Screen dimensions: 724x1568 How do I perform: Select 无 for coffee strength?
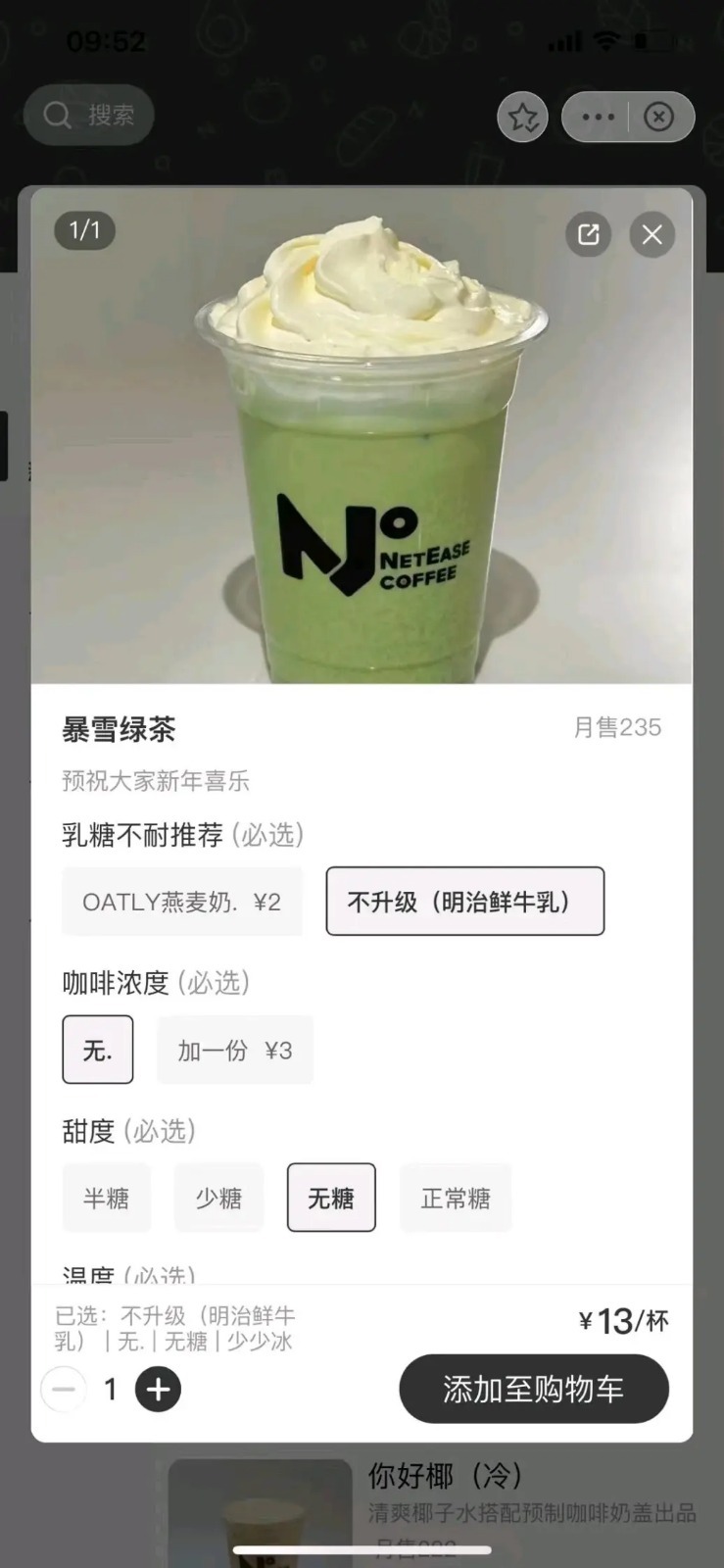pyautogui.click(x=98, y=1051)
